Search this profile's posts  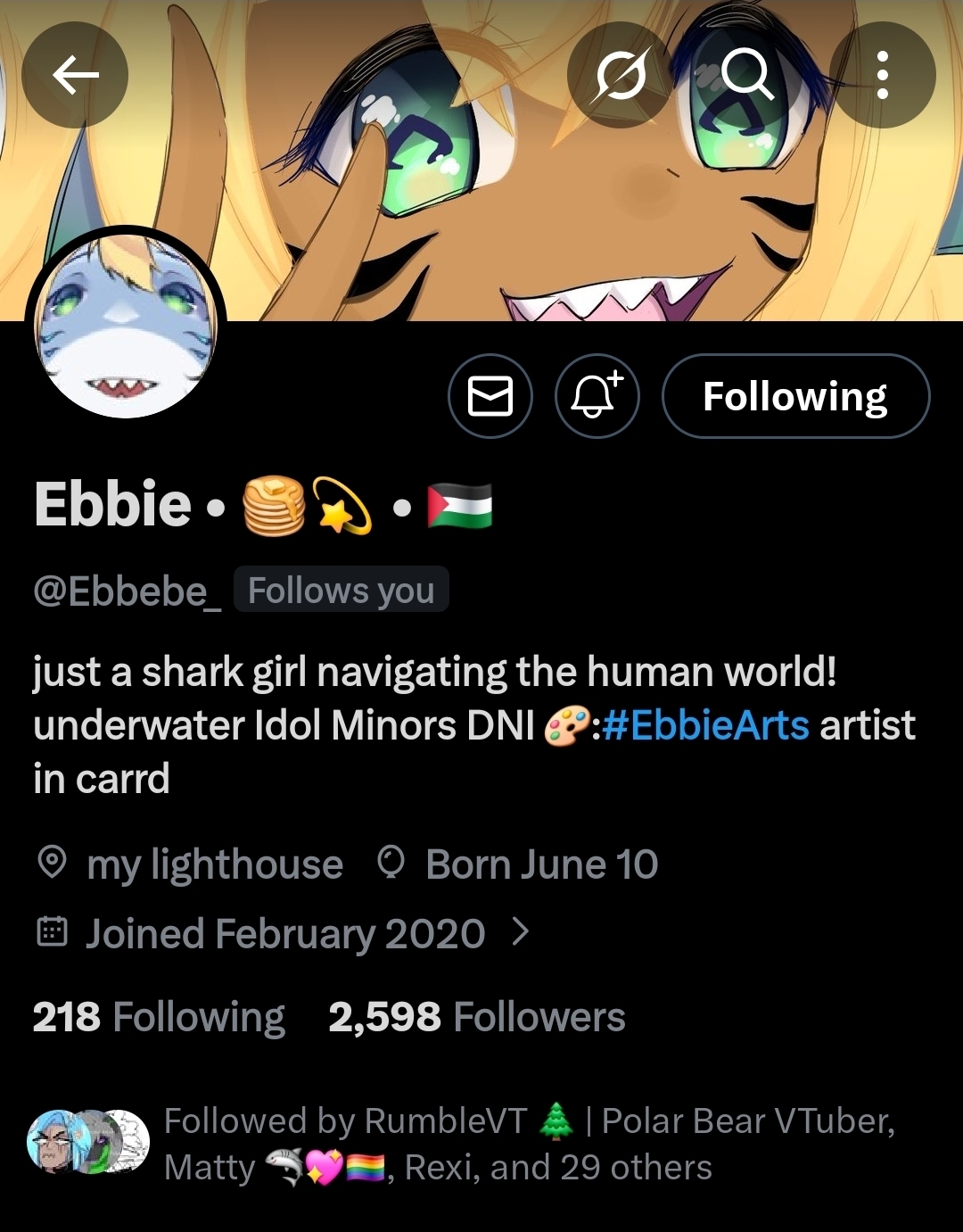coord(747,75)
